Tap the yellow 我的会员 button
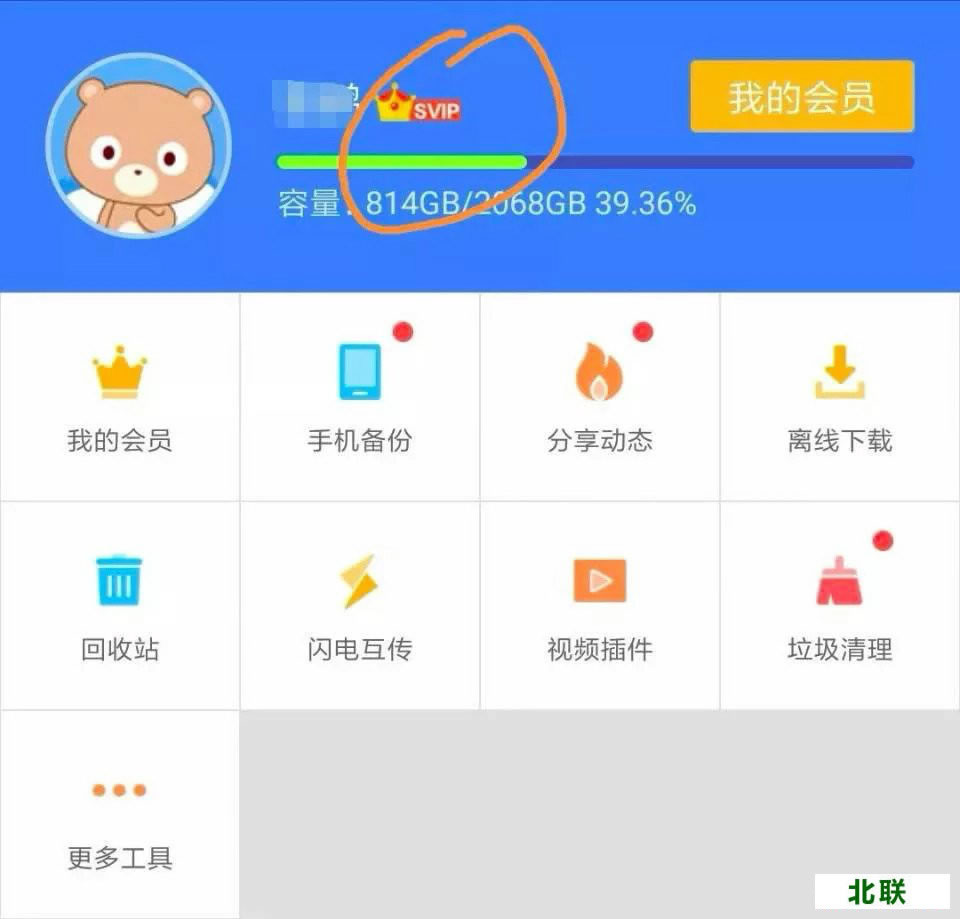Image resolution: width=960 pixels, height=919 pixels. (802, 97)
